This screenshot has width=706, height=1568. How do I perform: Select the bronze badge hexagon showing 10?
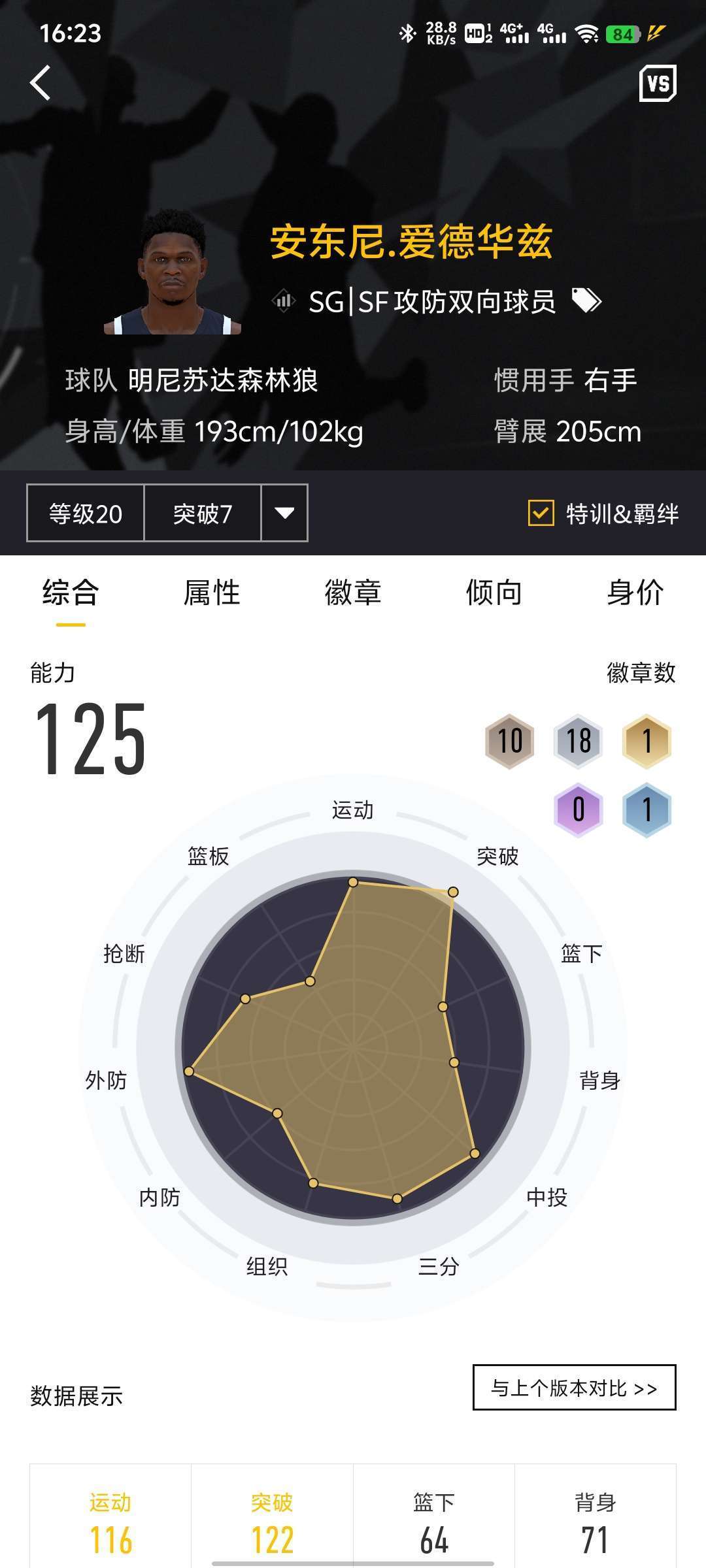click(511, 742)
